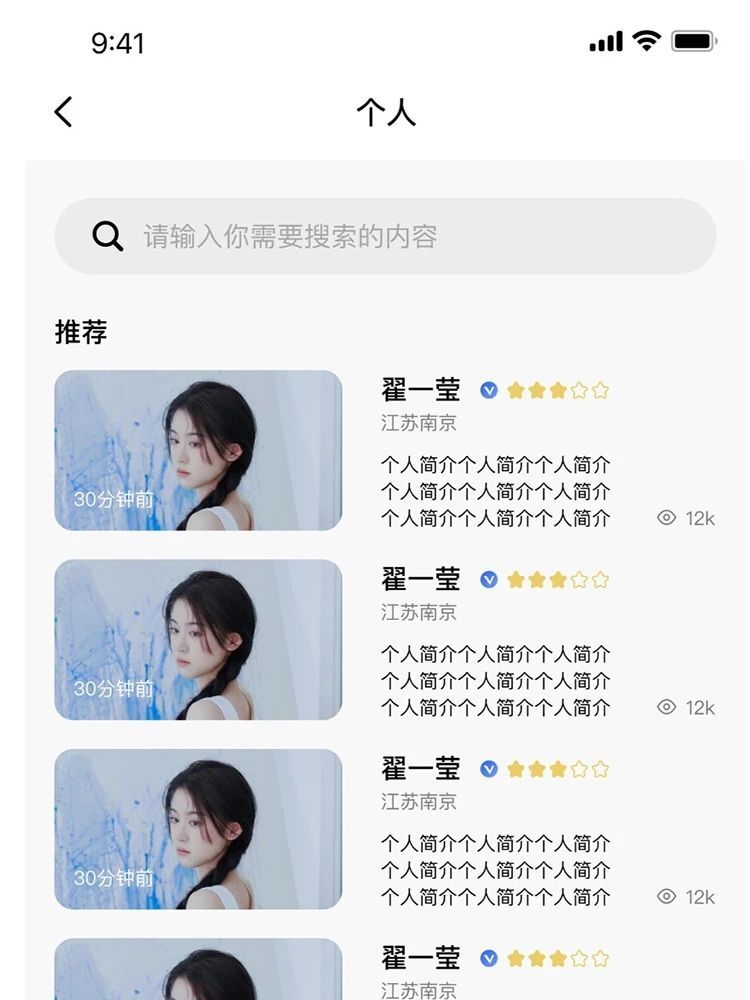
Task: Click the eye icon next to first 12k count
Action: 665,518
